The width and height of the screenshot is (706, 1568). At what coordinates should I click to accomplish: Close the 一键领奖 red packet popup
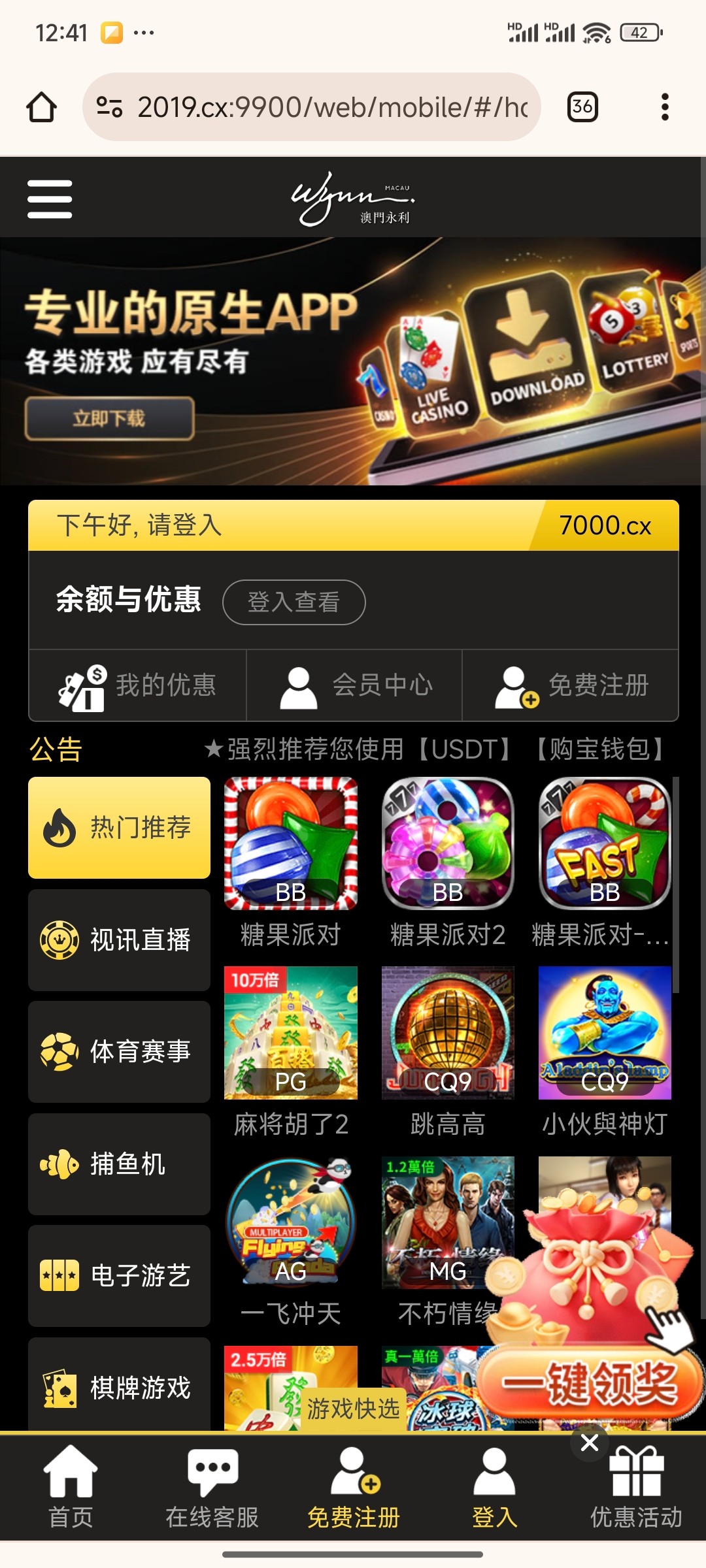point(590,1443)
